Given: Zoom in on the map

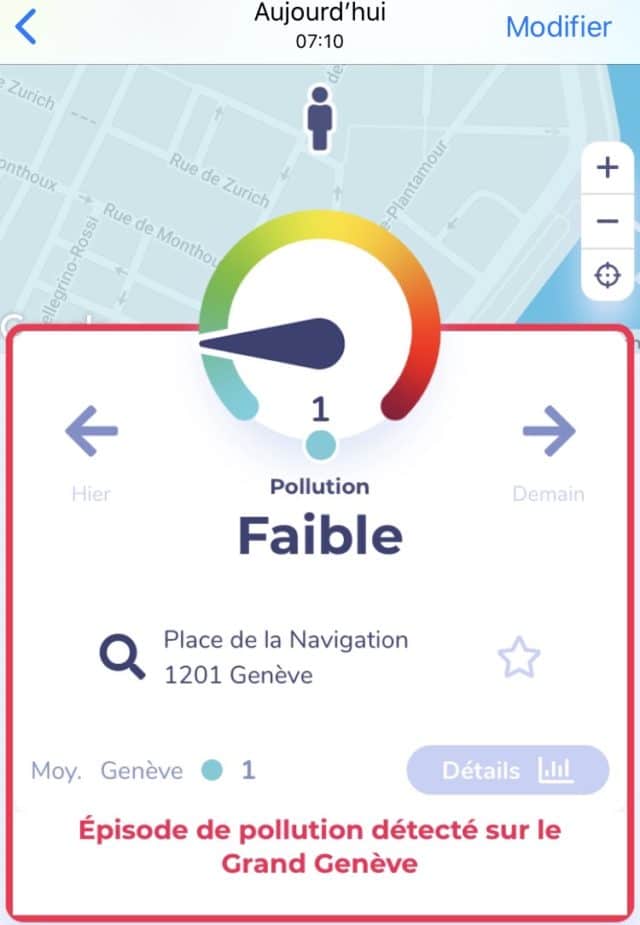Looking at the screenshot, I should coord(607,168).
